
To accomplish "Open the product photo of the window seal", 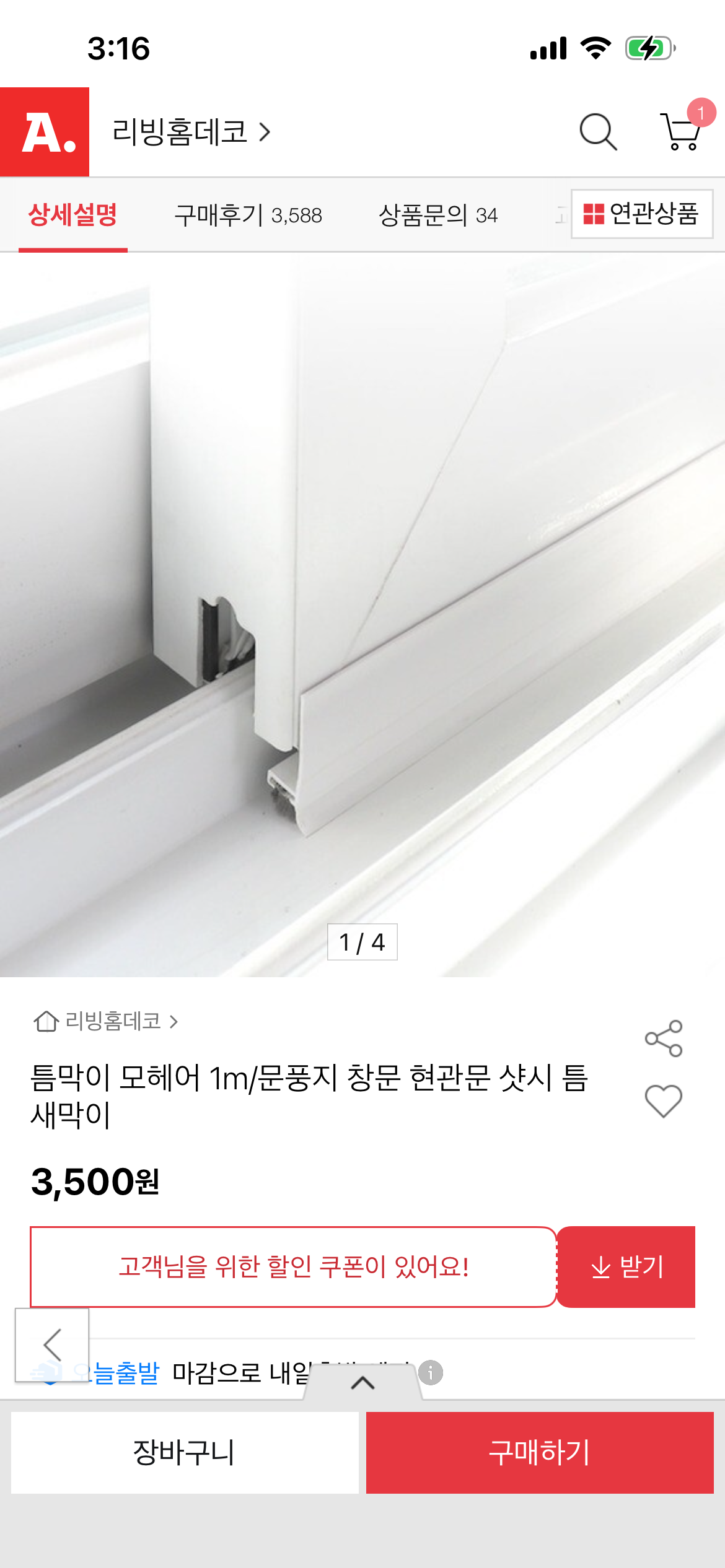I will tap(362, 613).
